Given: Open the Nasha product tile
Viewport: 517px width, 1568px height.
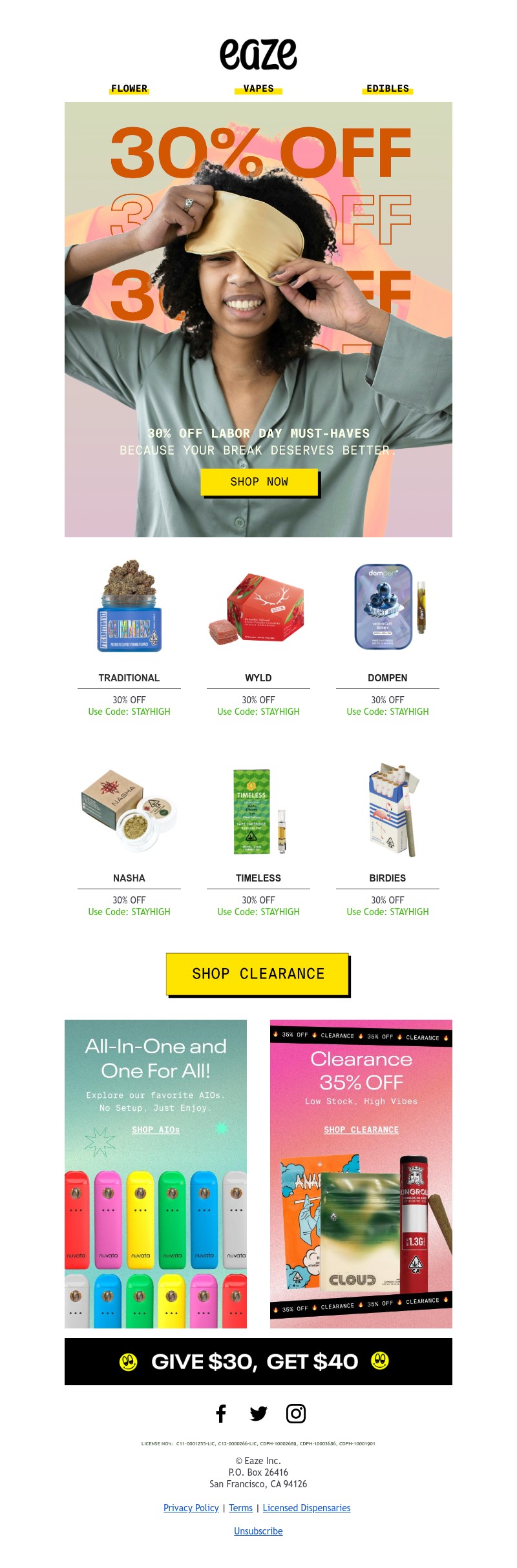Looking at the screenshot, I should point(129,810).
